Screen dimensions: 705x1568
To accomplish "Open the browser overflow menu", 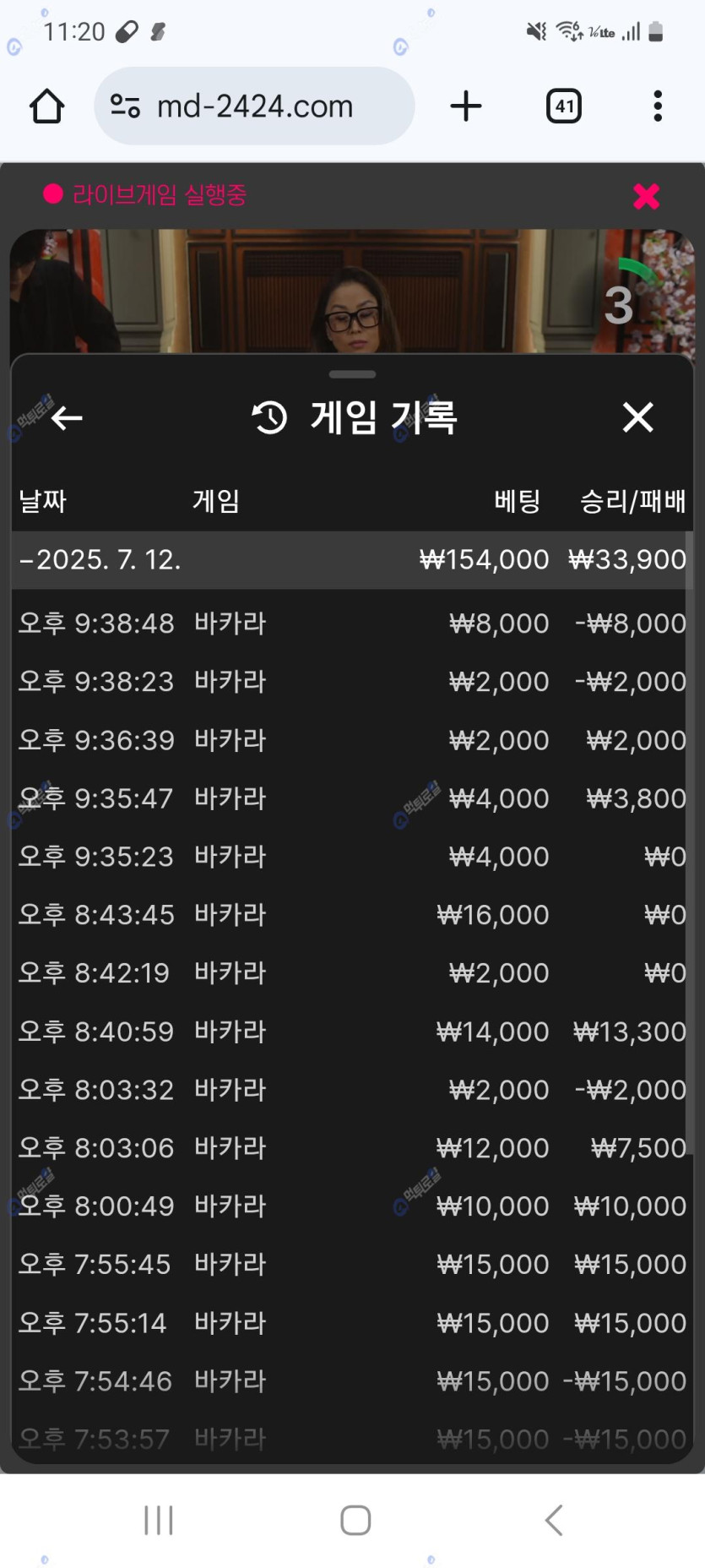I will pos(658,106).
